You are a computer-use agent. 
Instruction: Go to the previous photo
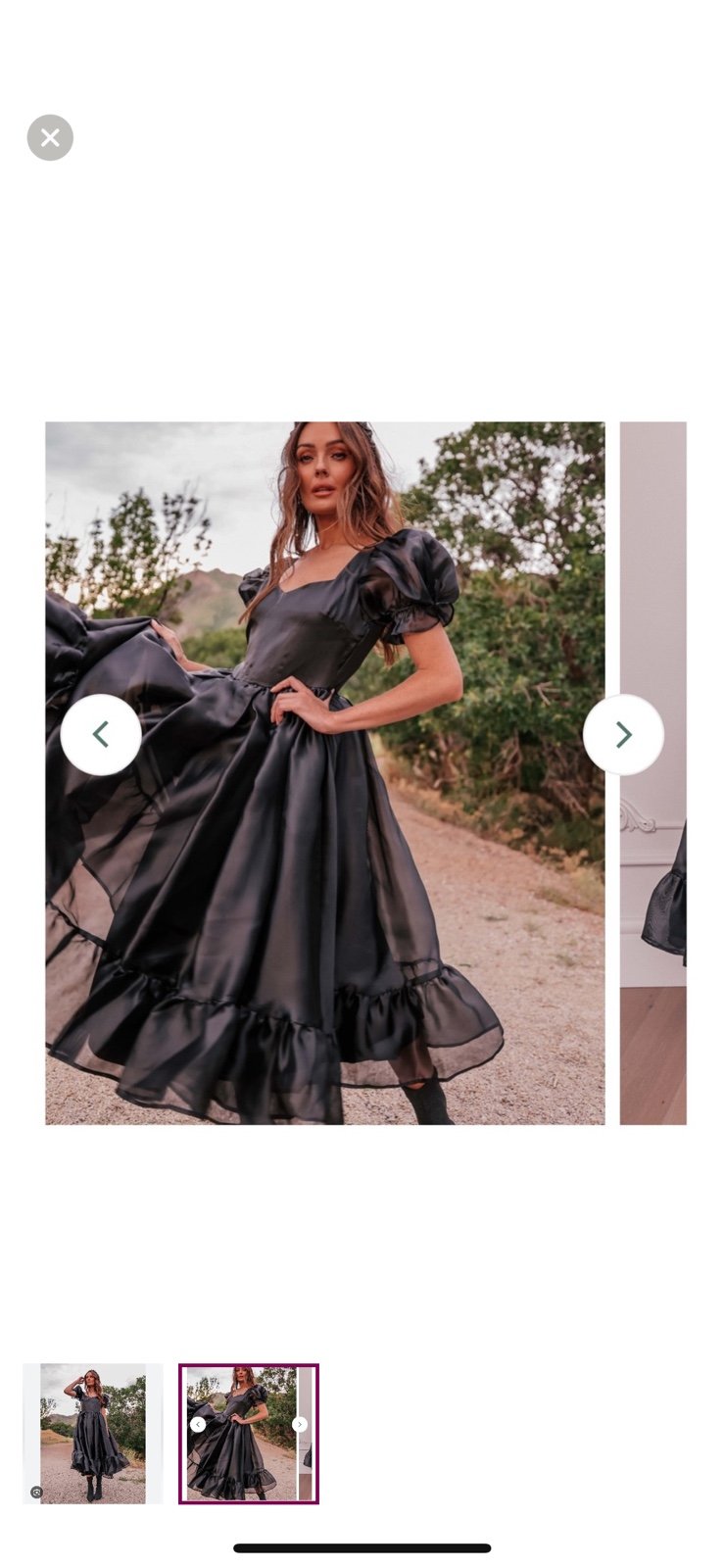tap(101, 735)
